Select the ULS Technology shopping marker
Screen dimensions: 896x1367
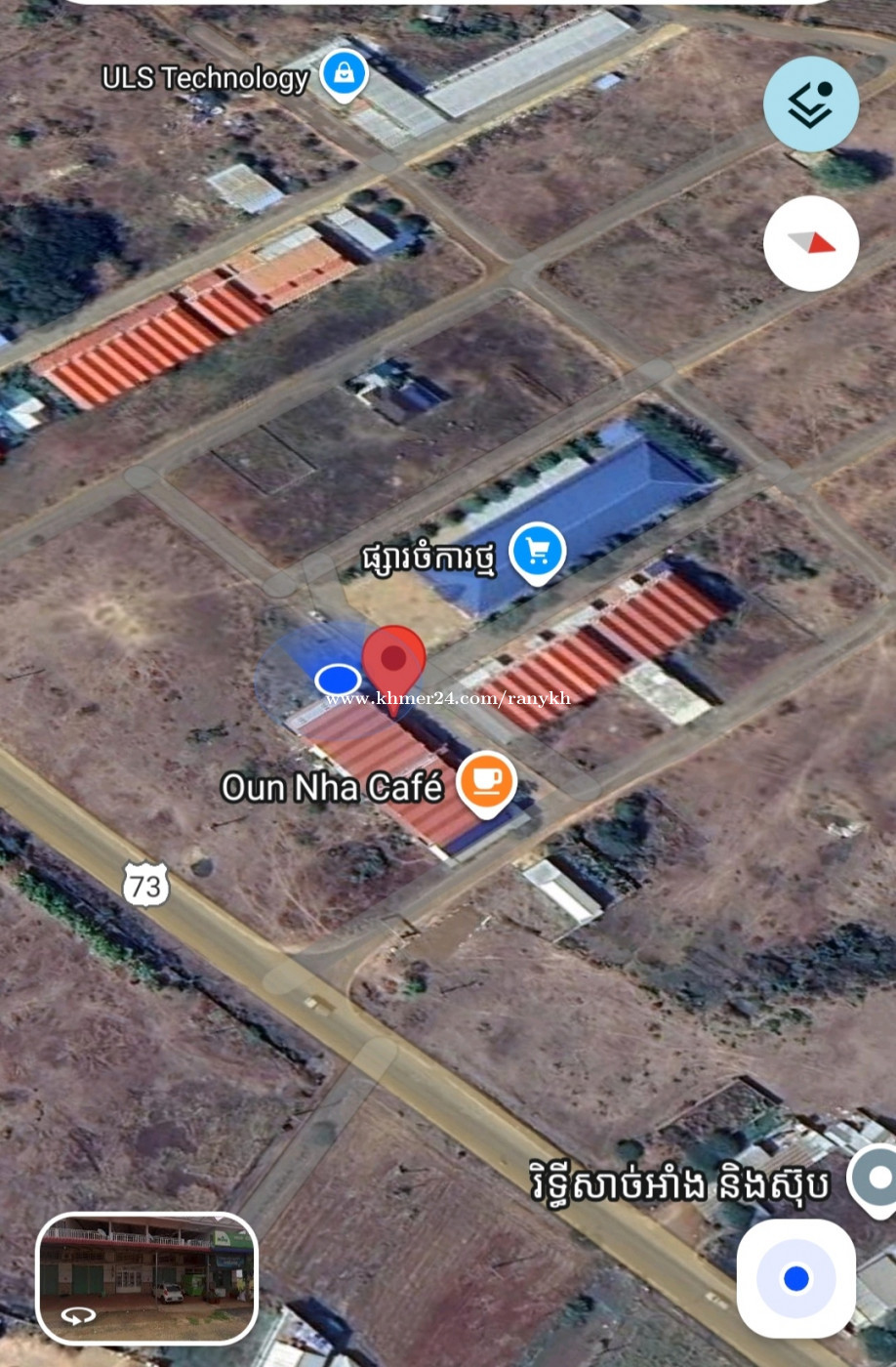[x=344, y=74]
